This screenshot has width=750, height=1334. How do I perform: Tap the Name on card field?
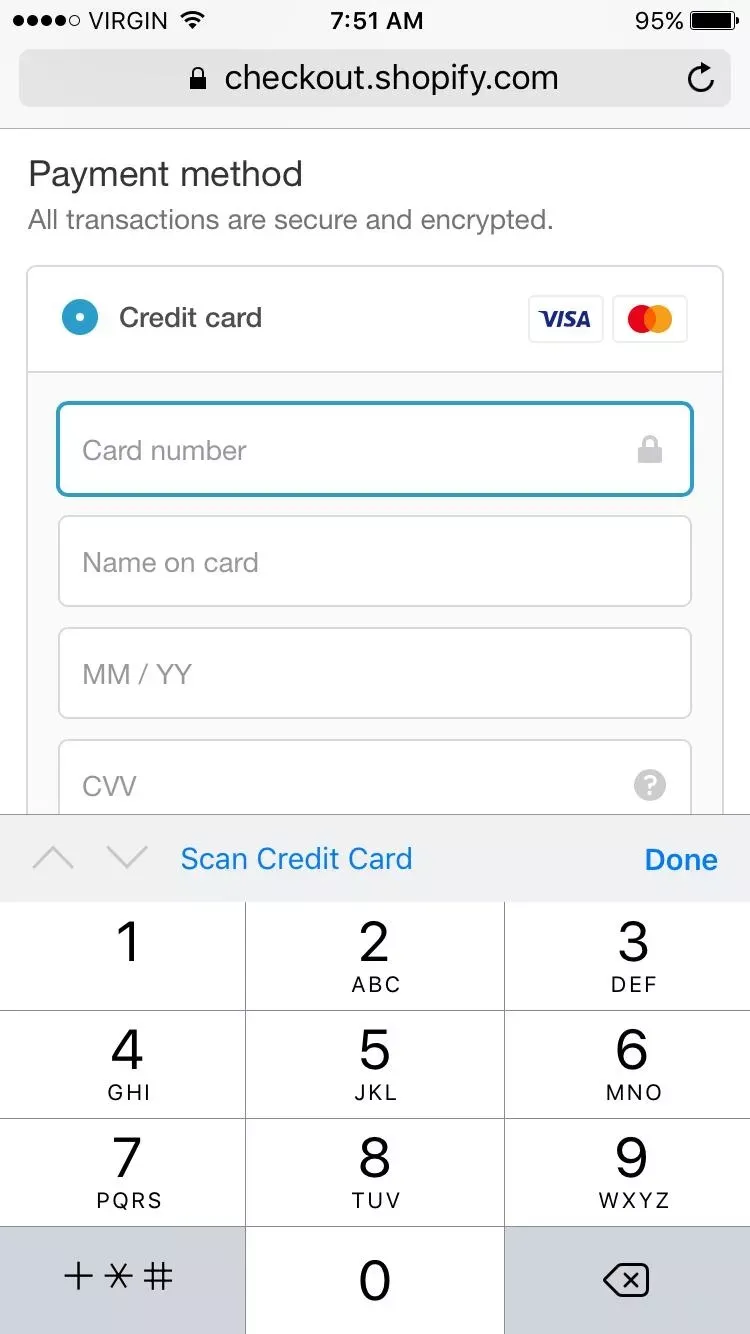pyautogui.click(x=375, y=562)
